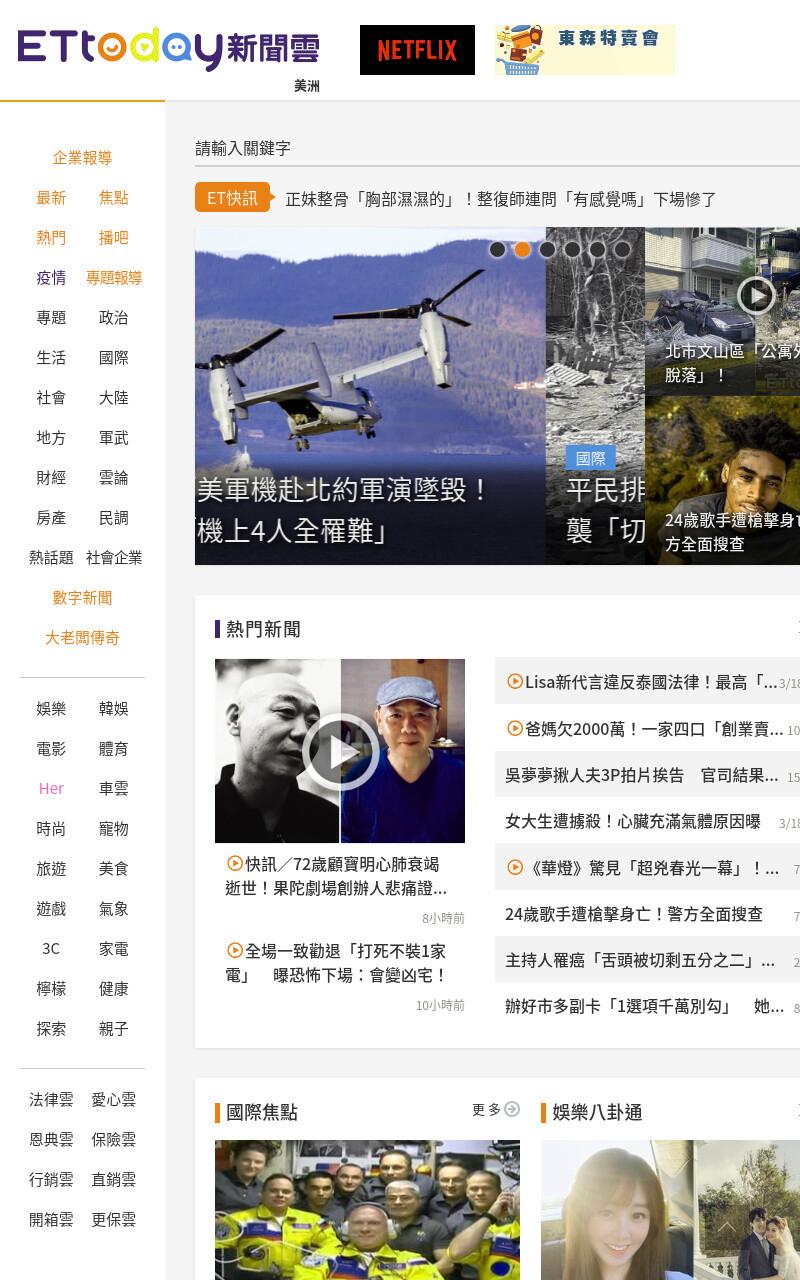
Task: Tap the keyword search field
Action: tap(497, 148)
